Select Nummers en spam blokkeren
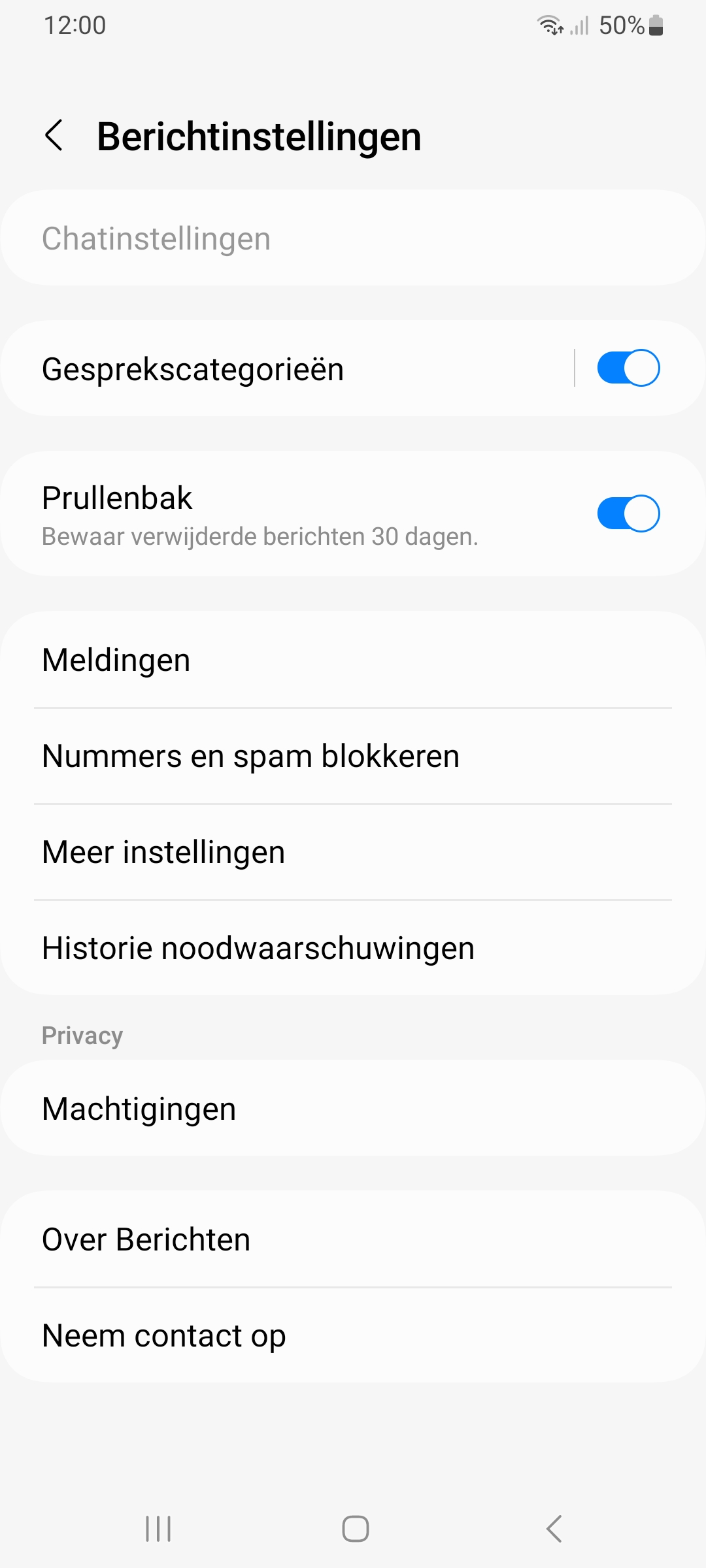This screenshot has height=1568, width=706. click(x=353, y=756)
